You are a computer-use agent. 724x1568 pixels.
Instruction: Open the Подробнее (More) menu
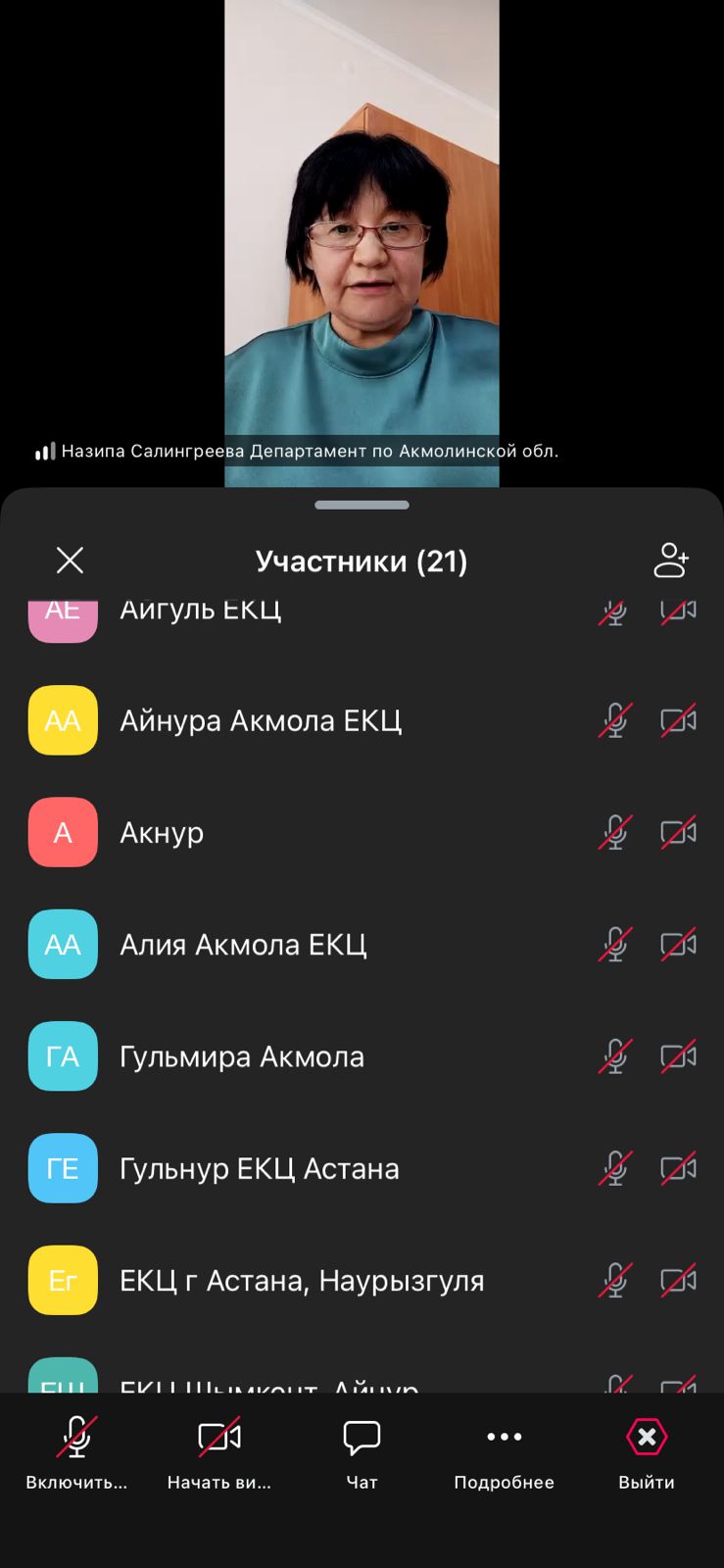tap(503, 1437)
